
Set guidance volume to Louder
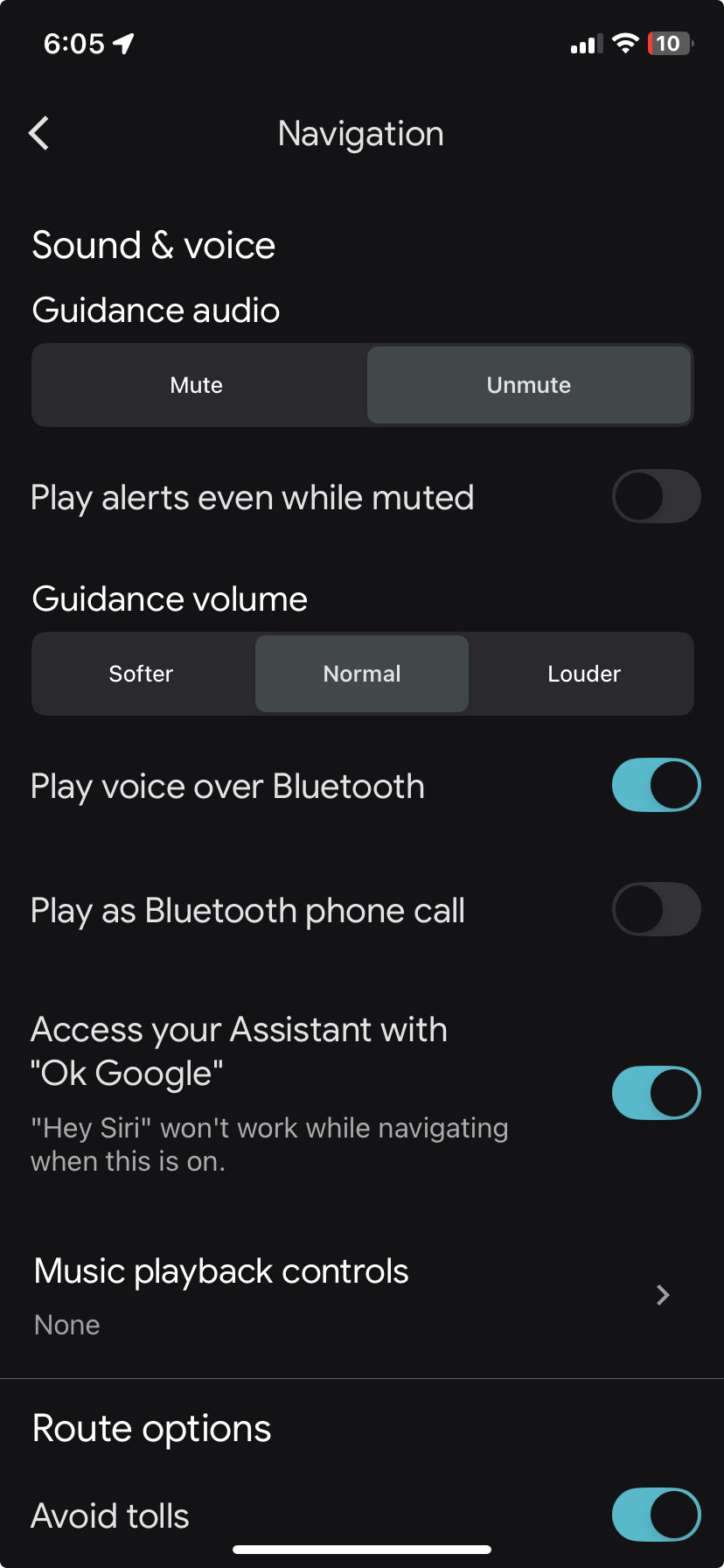583,674
